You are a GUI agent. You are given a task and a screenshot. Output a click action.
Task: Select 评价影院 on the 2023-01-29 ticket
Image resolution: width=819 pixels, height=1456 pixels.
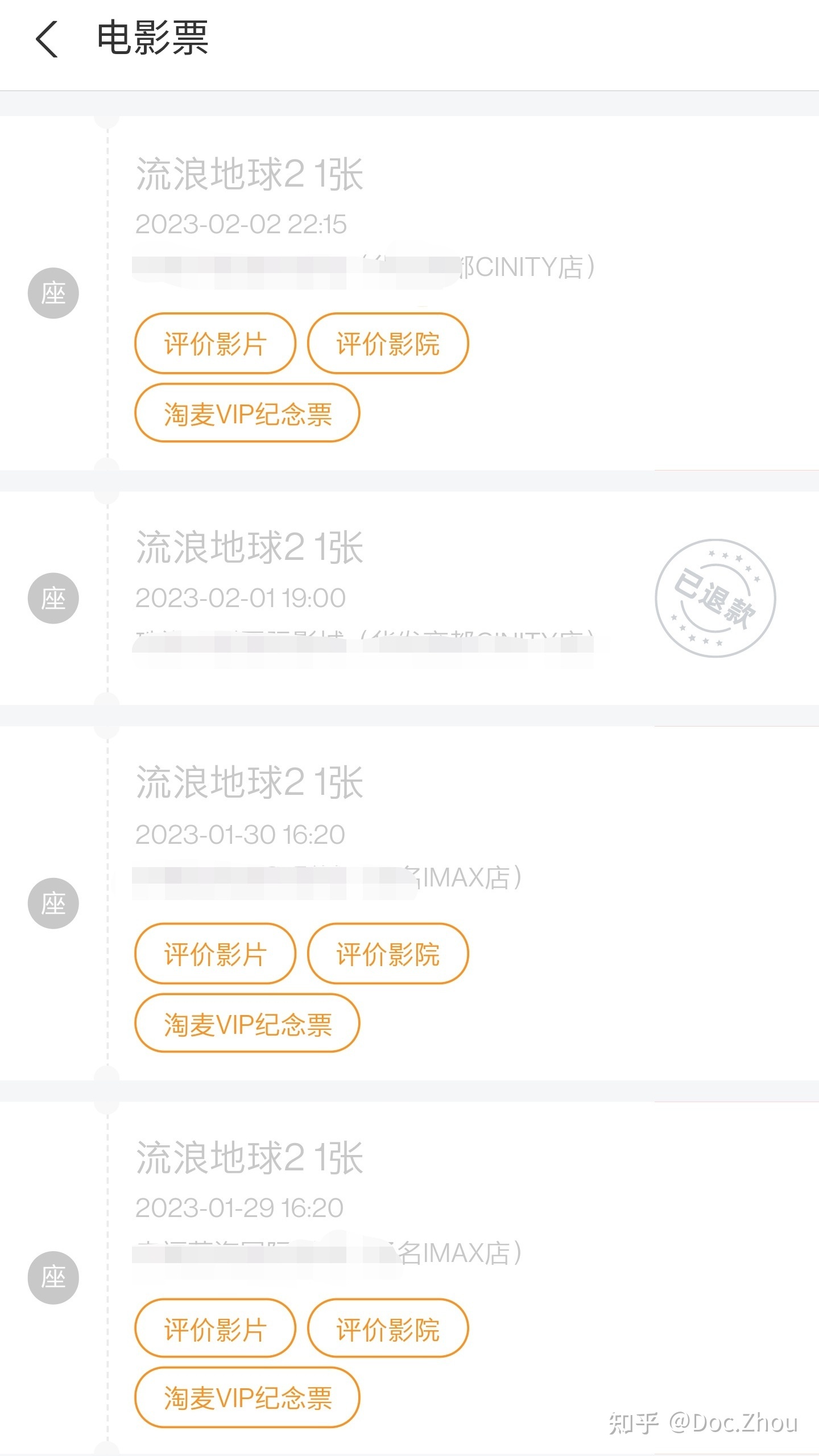click(x=388, y=1329)
